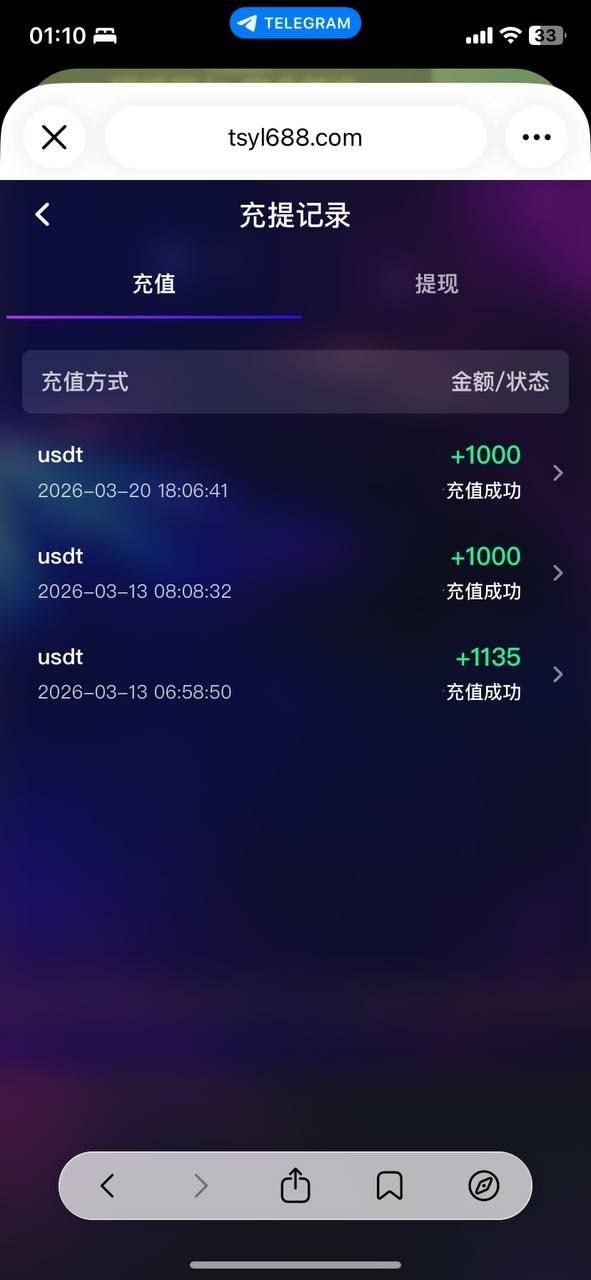591x1280 pixels.
Task: Open the +1135 usdt record
Action: [x=295, y=674]
